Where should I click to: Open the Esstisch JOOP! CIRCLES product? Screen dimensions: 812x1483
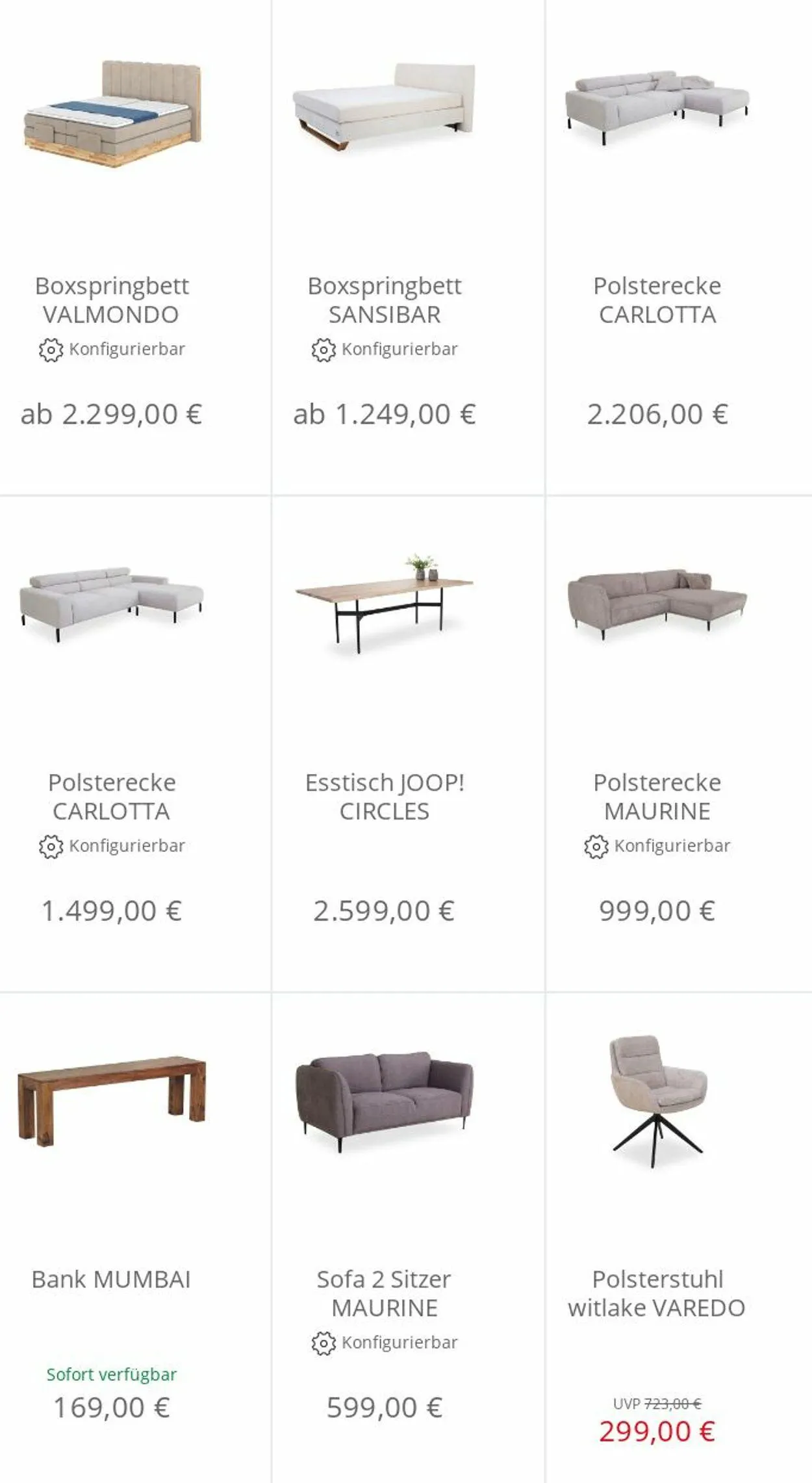pos(384,796)
